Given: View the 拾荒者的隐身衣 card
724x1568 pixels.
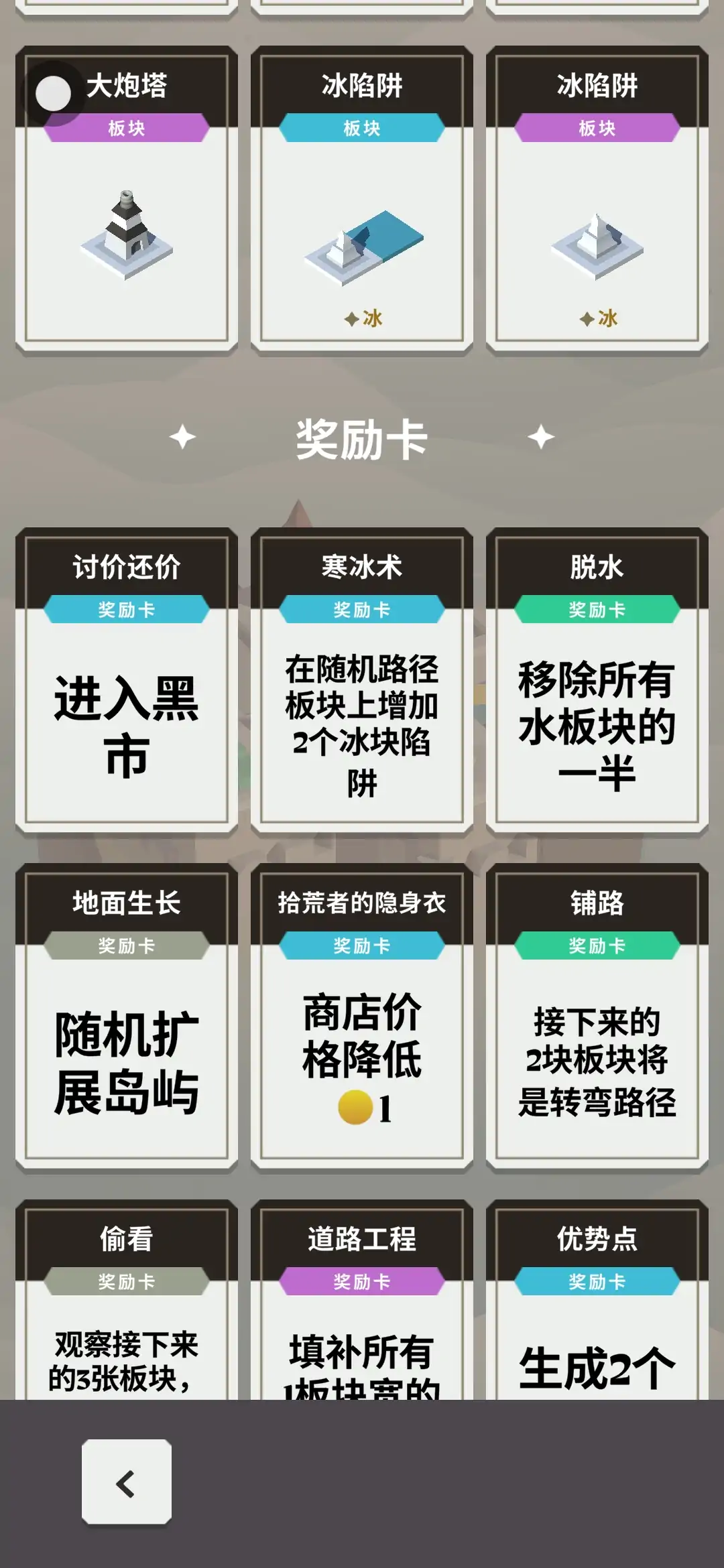Looking at the screenshot, I should [x=361, y=1017].
